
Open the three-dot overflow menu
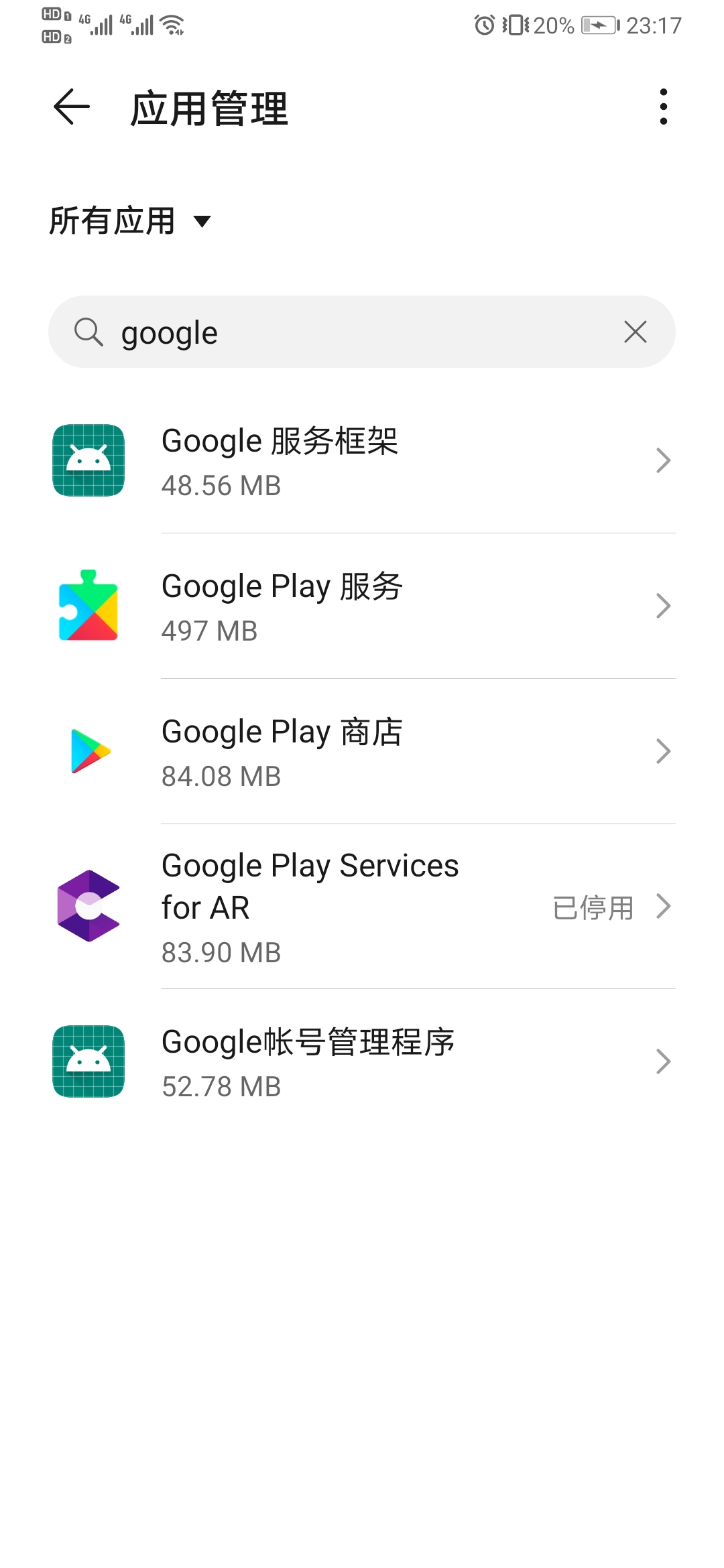663,107
